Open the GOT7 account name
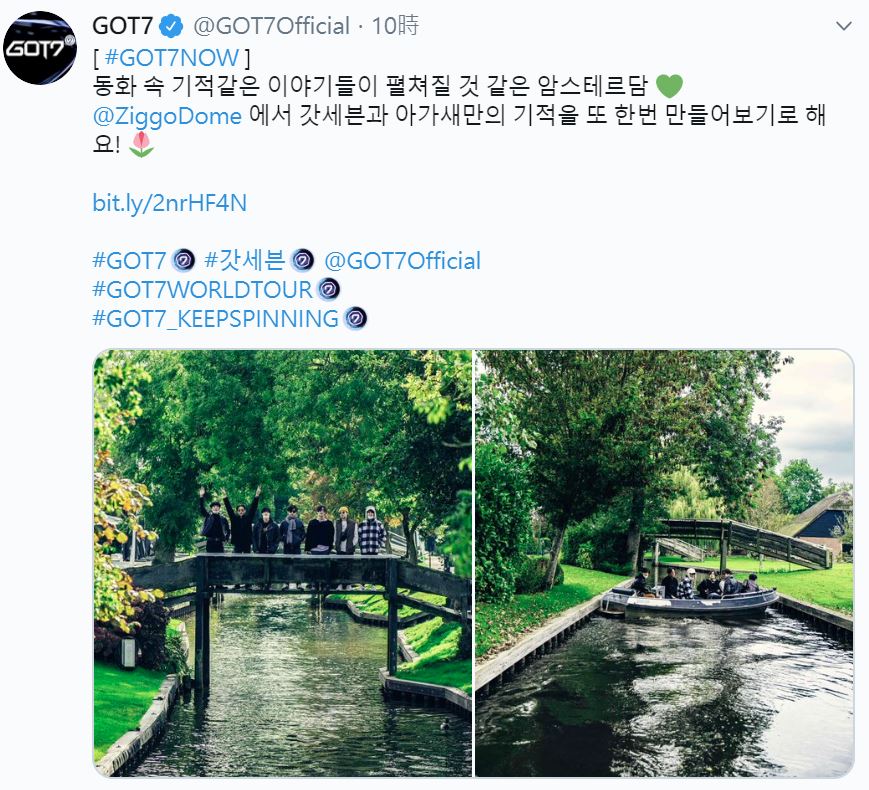The height and width of the screenshot is (790, 869). click(121, 26)
